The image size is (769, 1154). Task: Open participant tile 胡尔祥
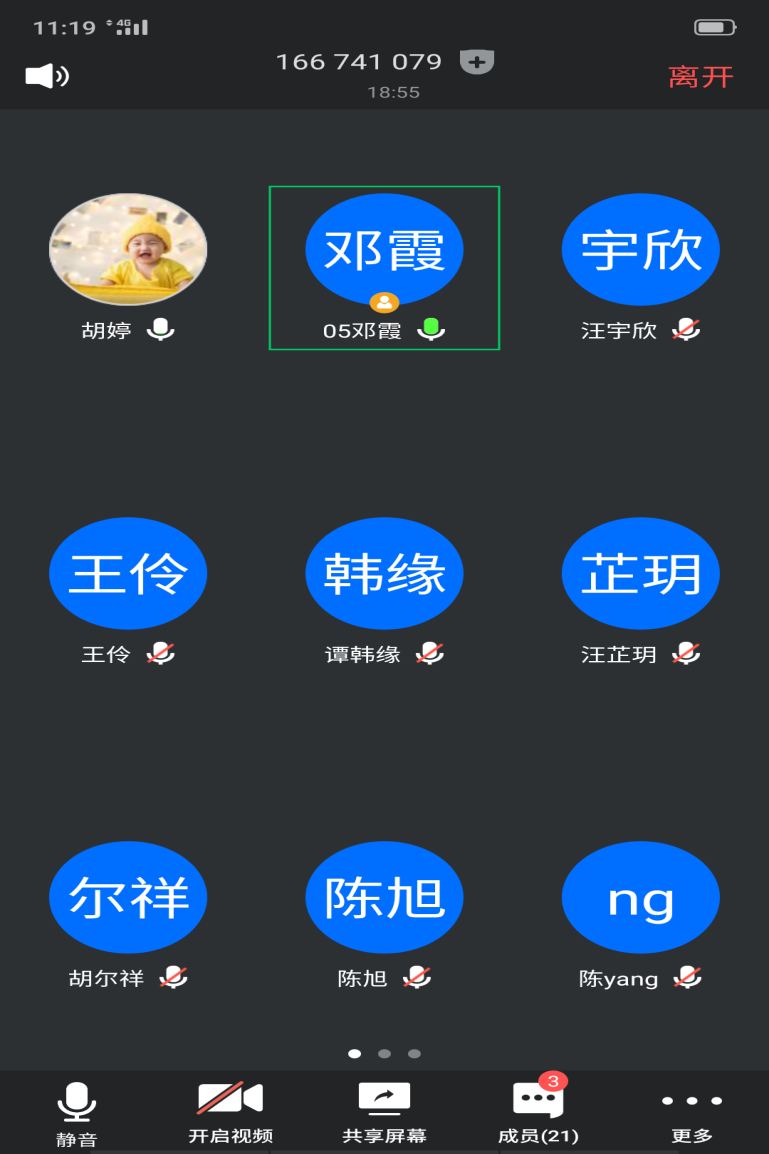pyautogui.click(x=128, y=898)
